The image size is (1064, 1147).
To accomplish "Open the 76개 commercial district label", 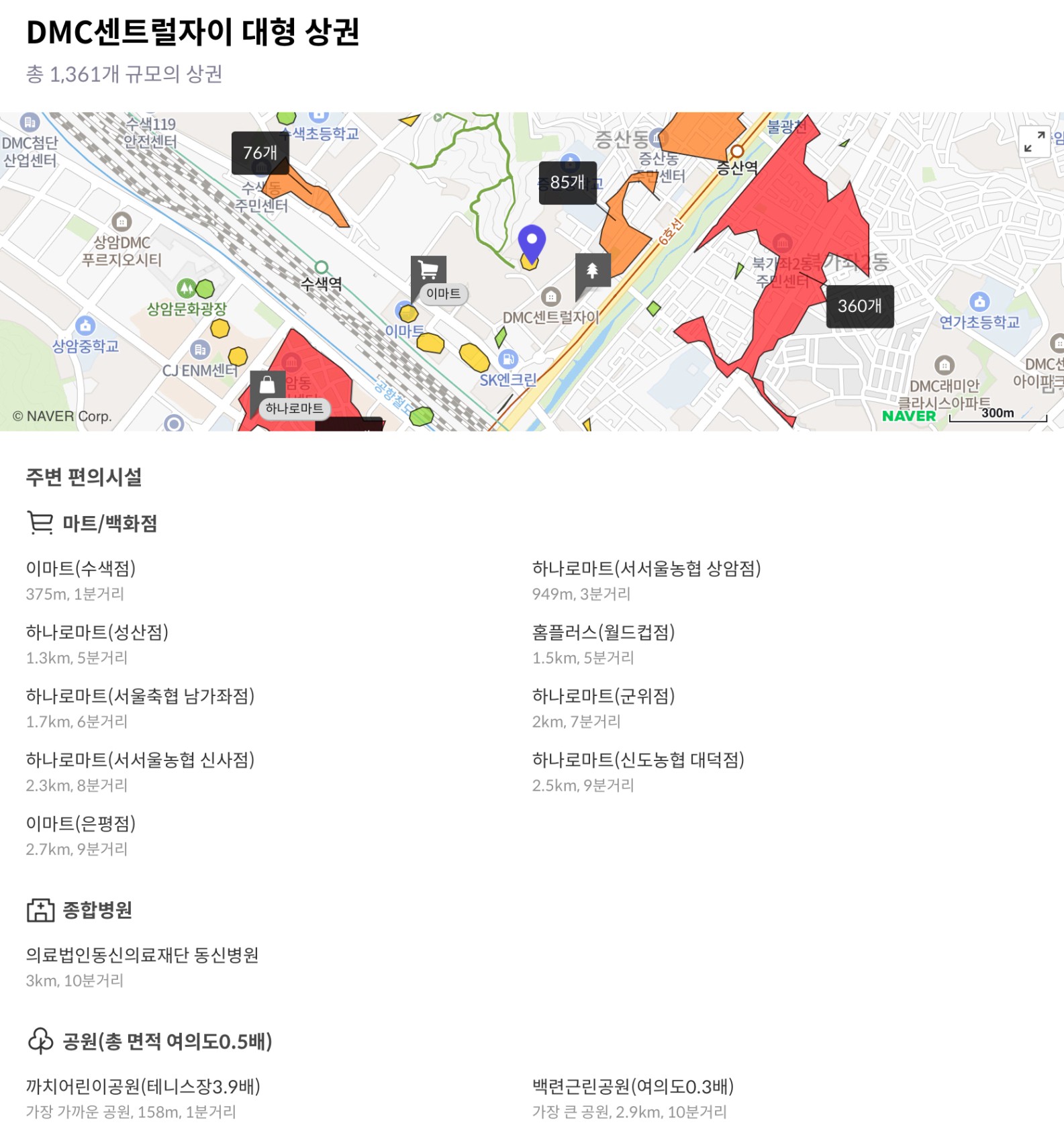I will click(x=260, y=153).
